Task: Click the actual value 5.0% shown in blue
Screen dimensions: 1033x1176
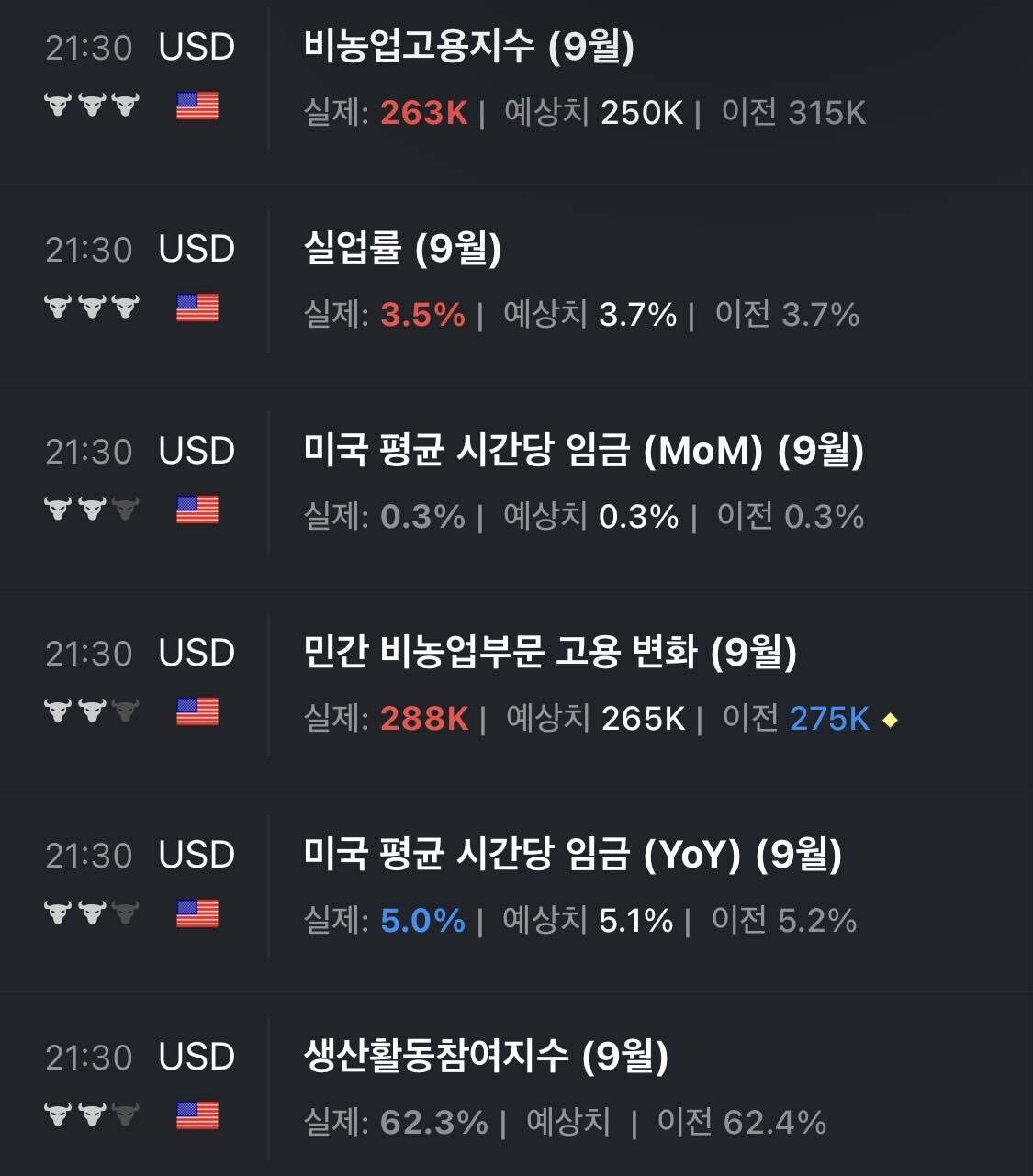Action: 423,922
